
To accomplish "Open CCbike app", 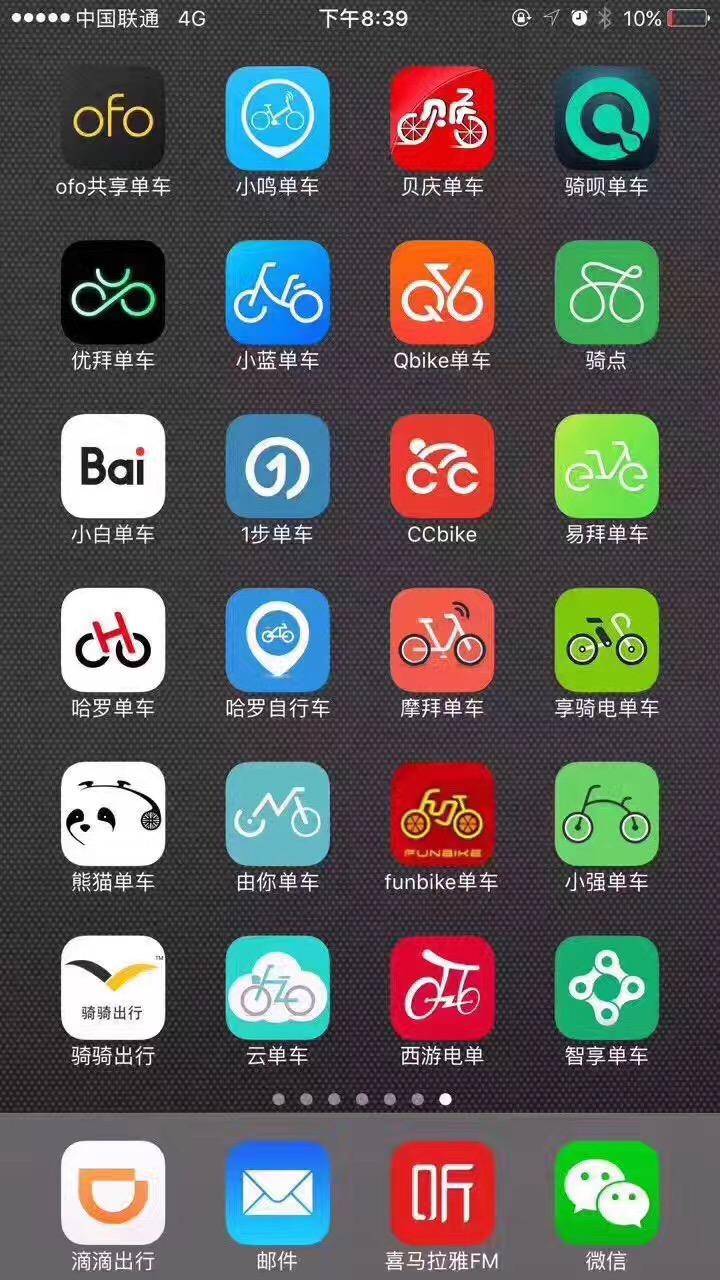I will 442,466.
